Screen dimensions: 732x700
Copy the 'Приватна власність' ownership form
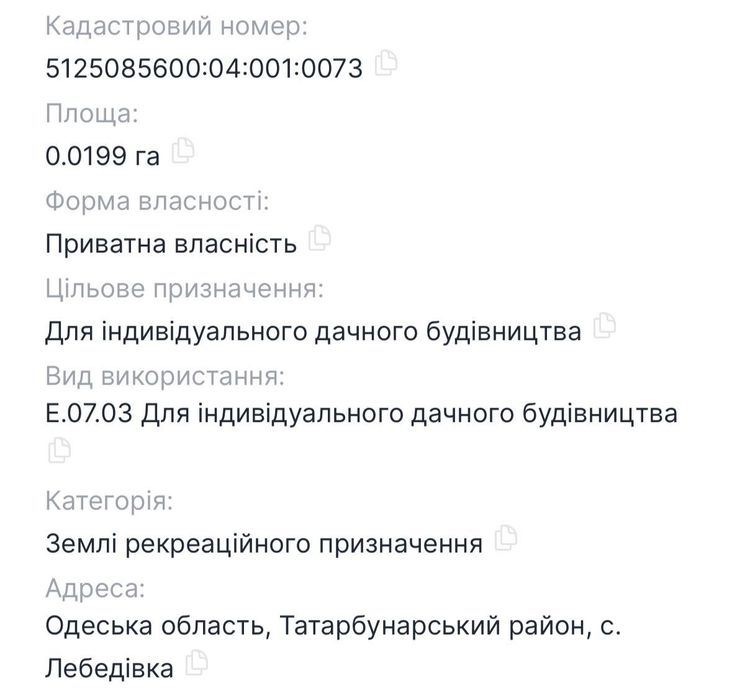[x=320, y=239]
